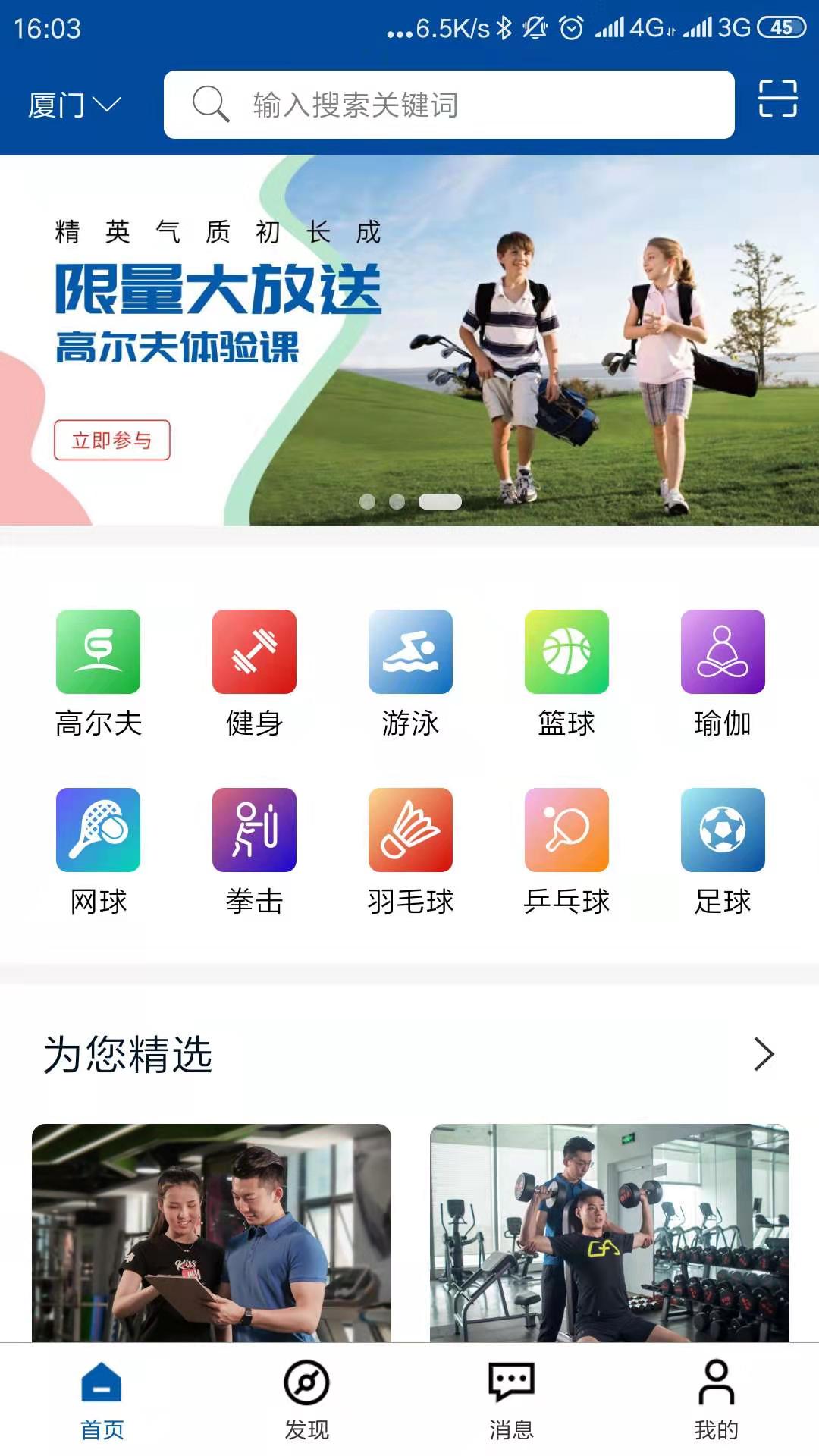Open the 厦门 city selector dropdown

coord(74,105)
